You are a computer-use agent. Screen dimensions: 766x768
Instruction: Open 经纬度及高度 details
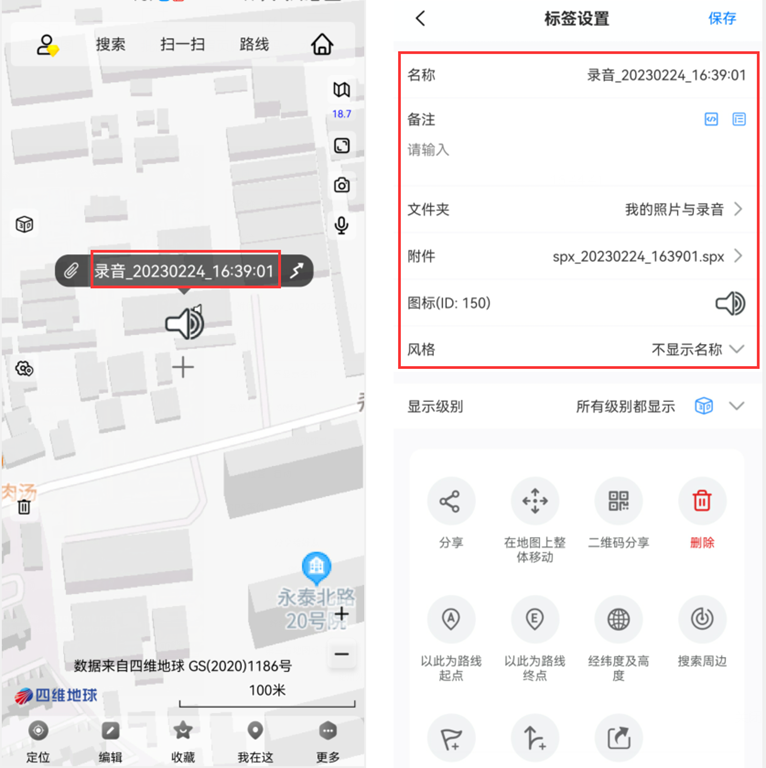coord(619,621)
